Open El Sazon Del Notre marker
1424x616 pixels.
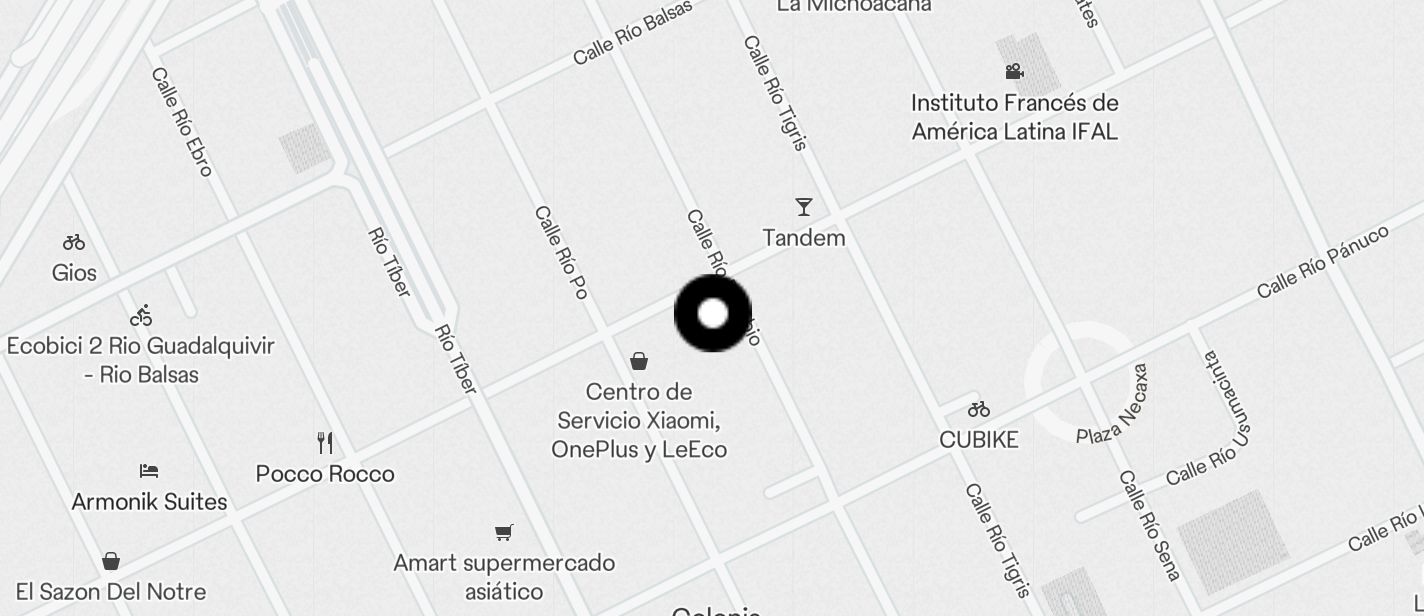pos(111,562)
